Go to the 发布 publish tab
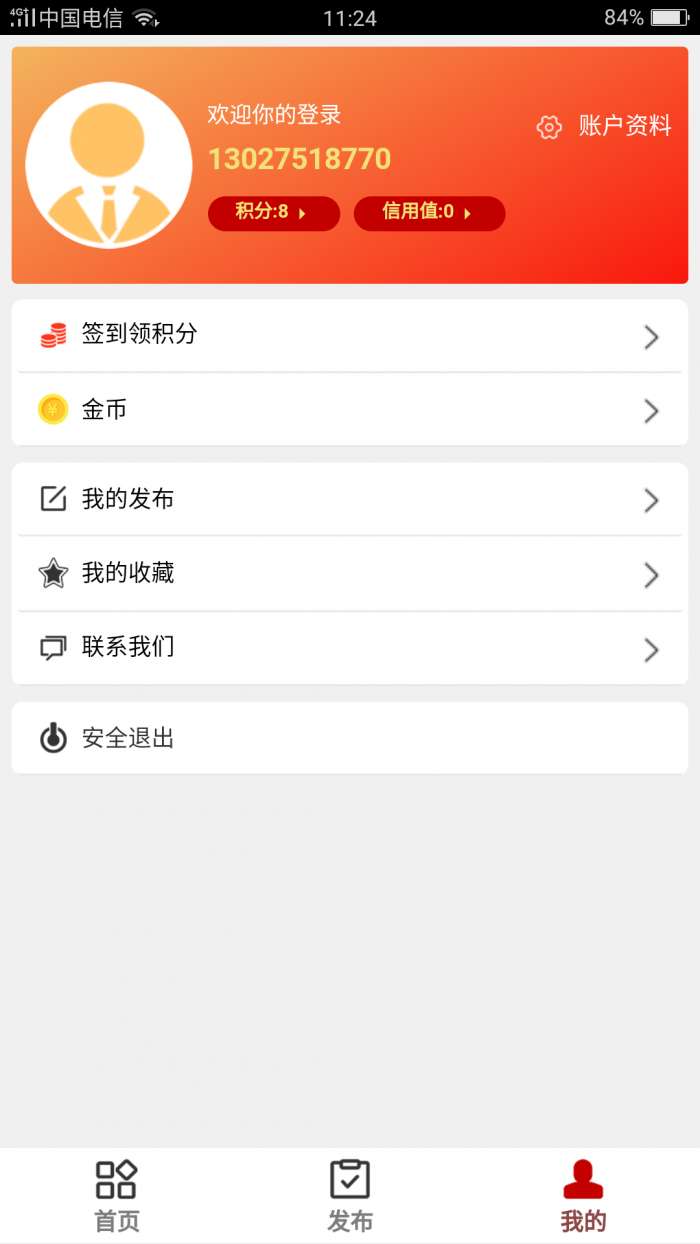 [350, 1195]
